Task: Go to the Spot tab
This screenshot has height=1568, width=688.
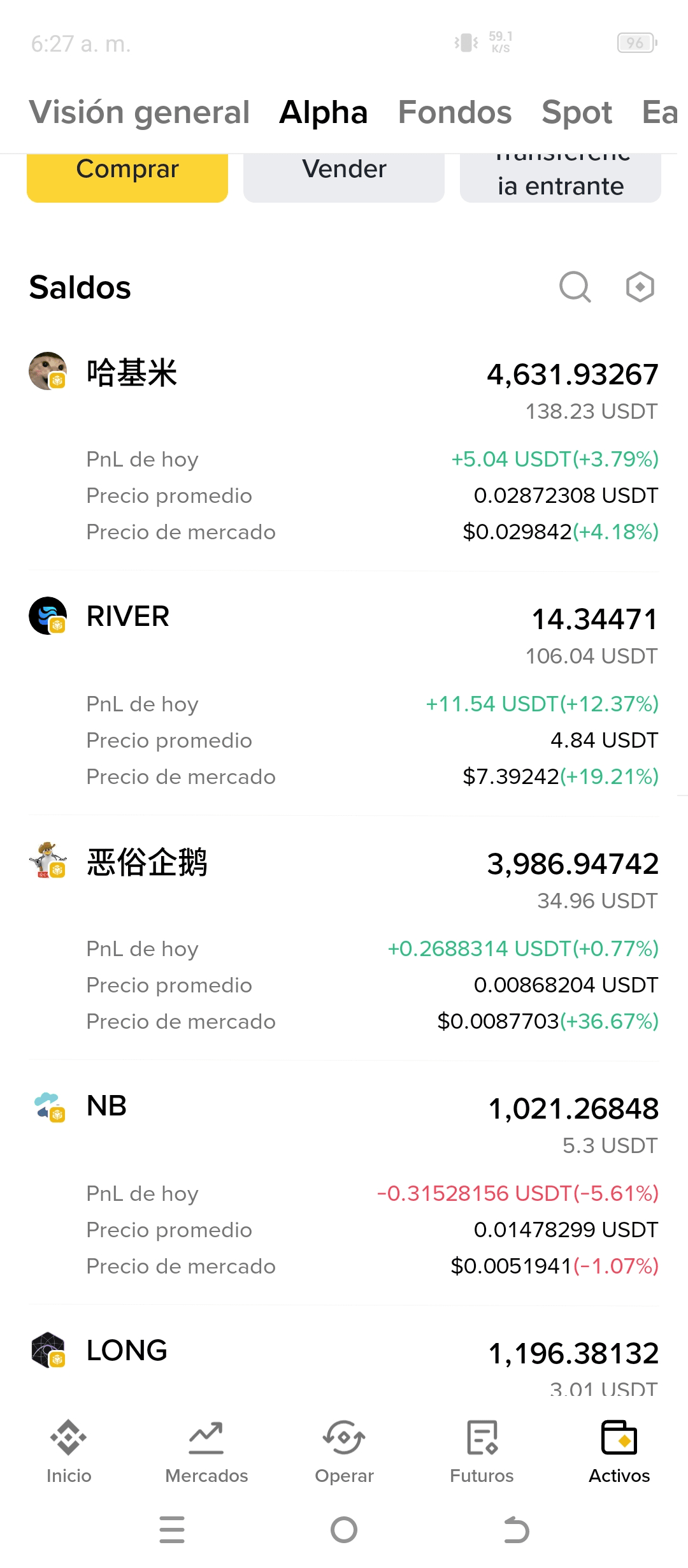Action: pos(577,113)
